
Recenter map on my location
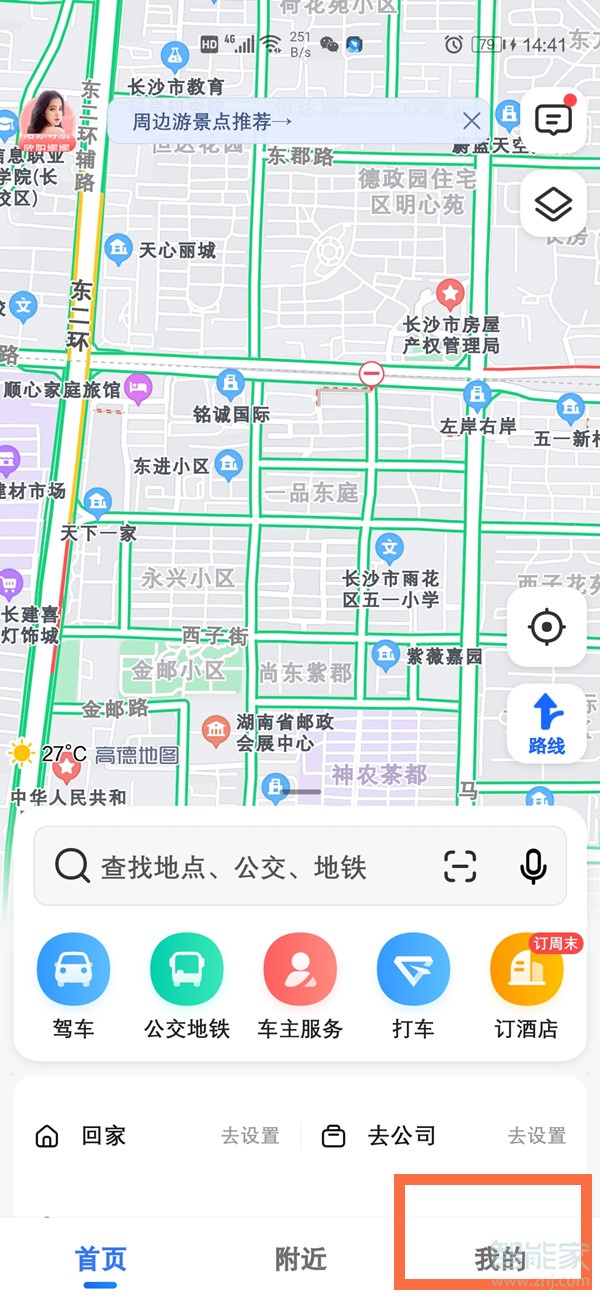coord(547,628)
